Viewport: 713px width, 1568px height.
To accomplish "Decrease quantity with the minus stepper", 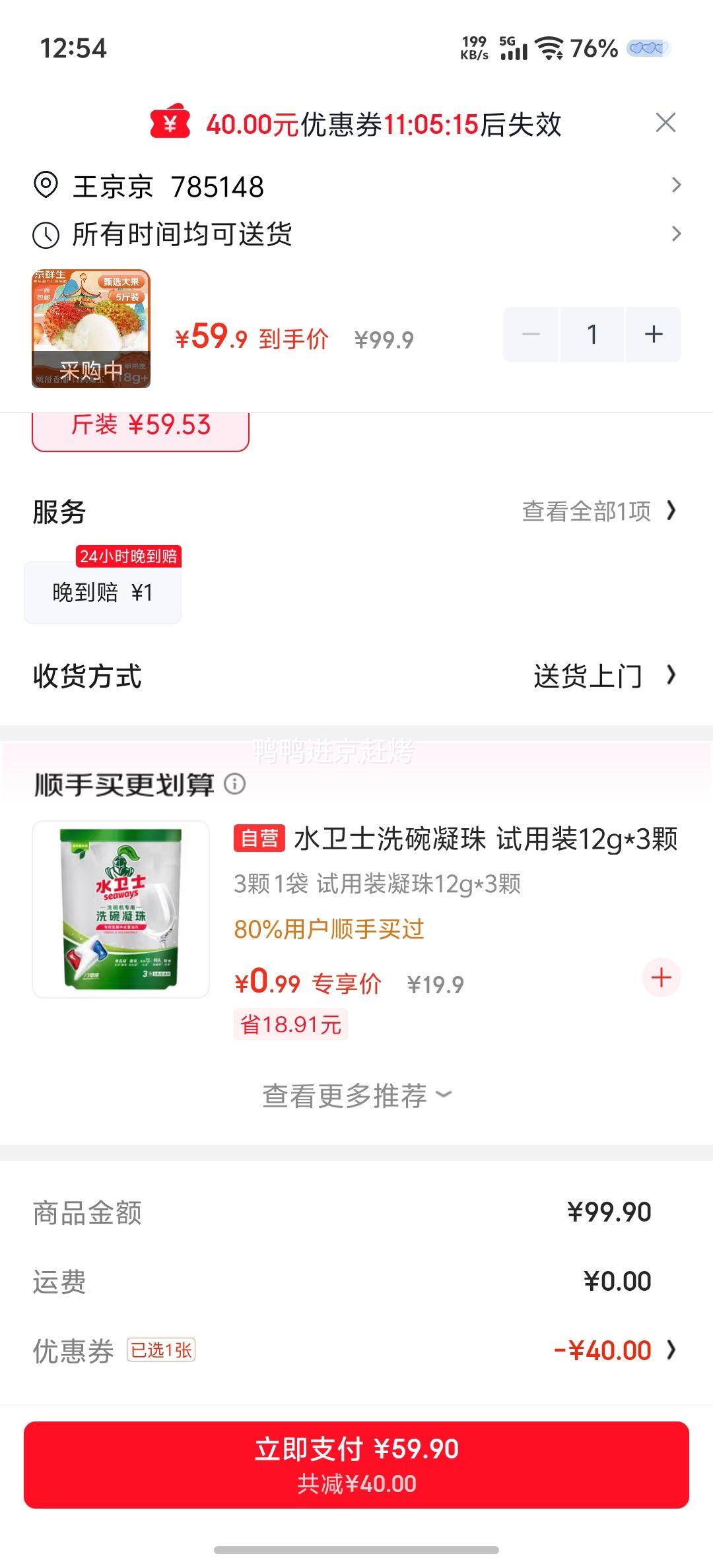I will tap(529, 334).
